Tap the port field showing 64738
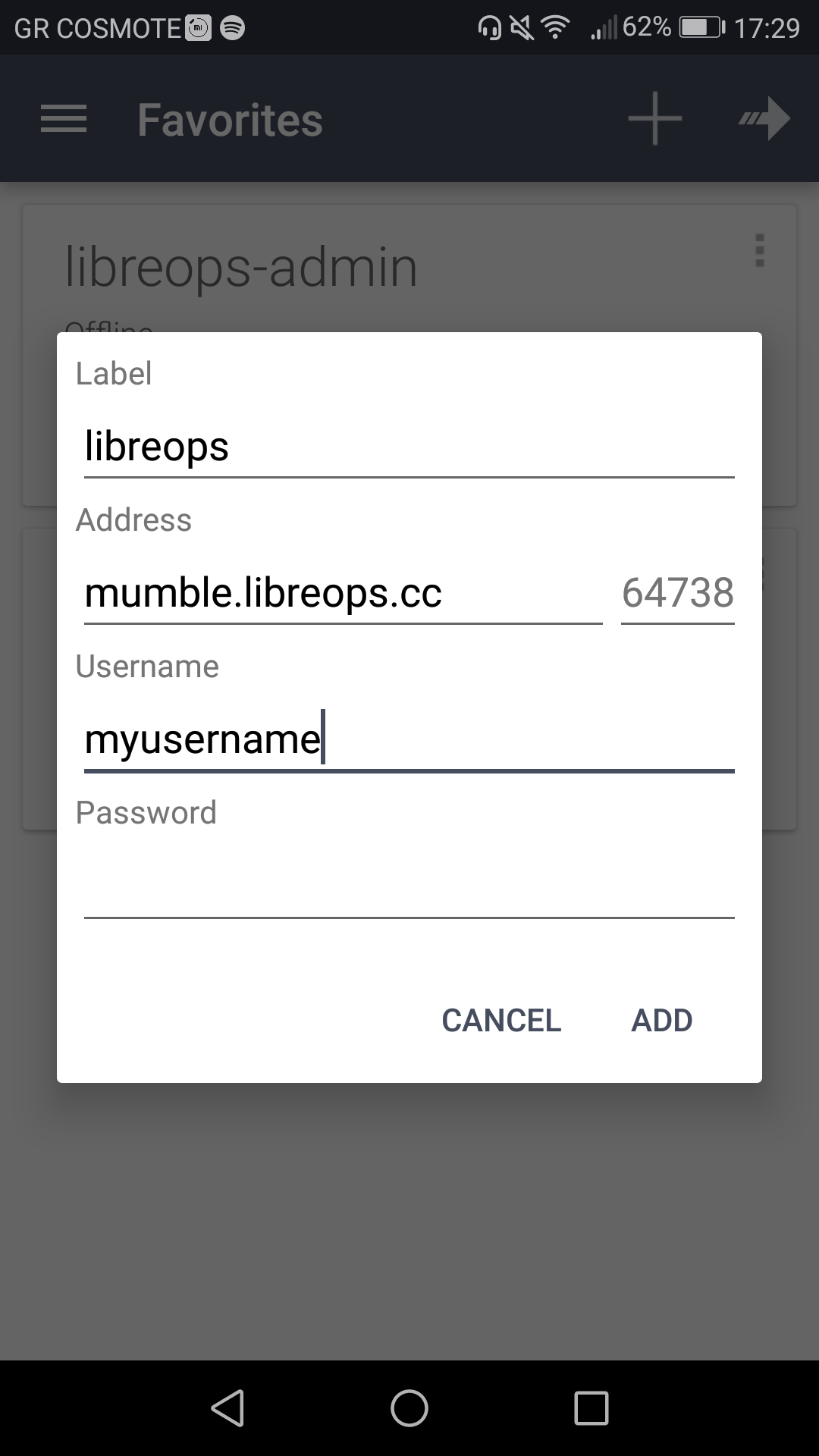 click(x=678, y=592)
